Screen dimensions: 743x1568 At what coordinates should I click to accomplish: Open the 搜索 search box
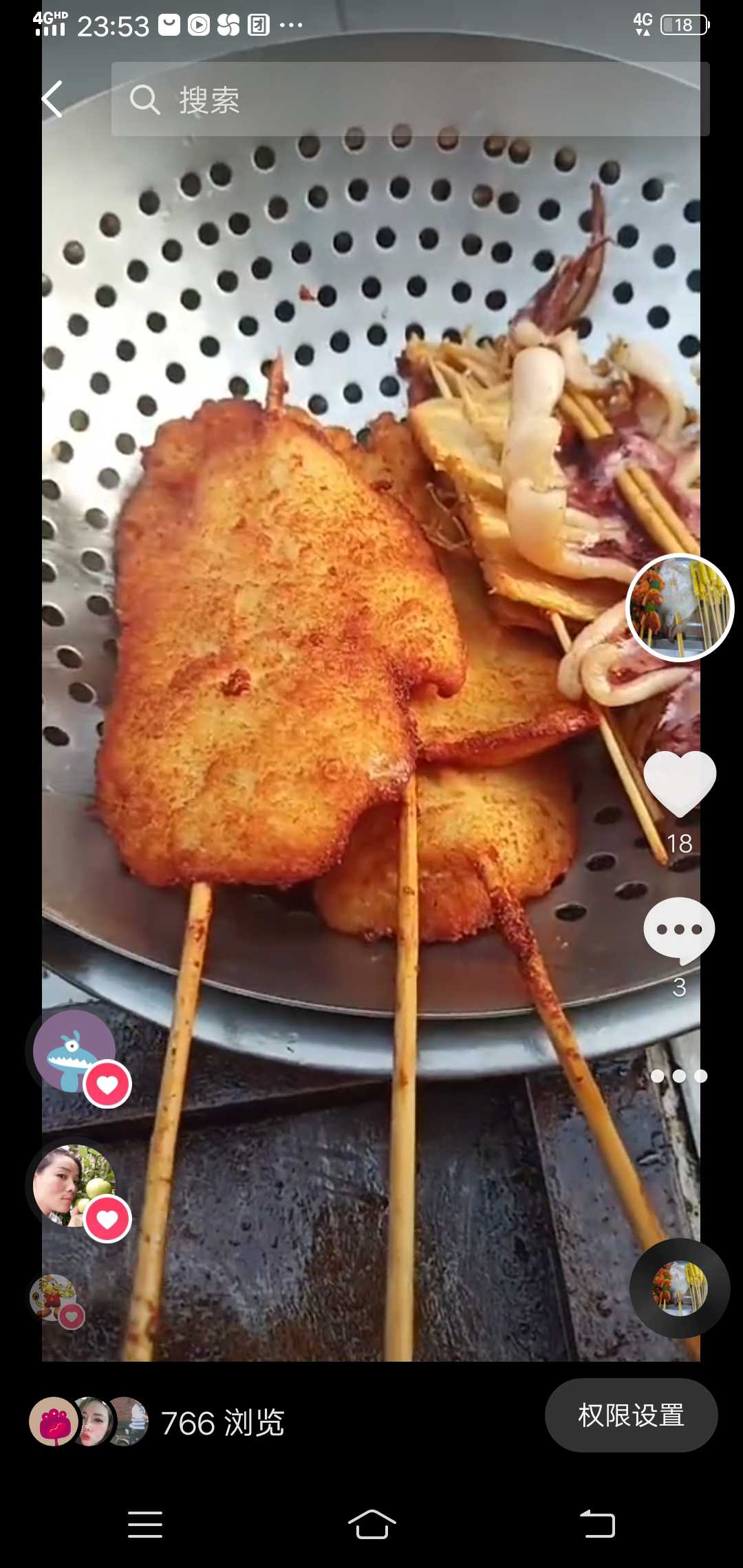pyautogui.click(x=410, y=99)
